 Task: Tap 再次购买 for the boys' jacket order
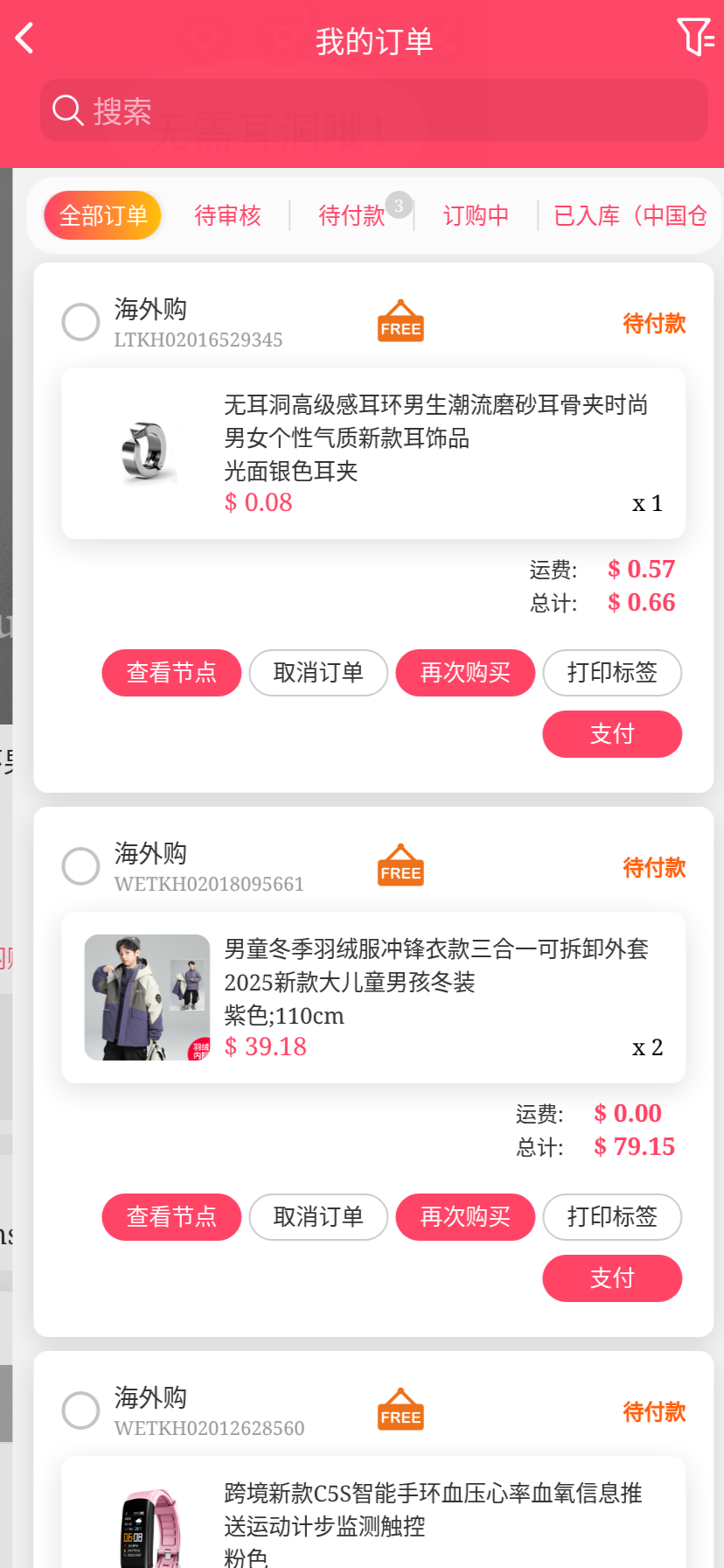pos(465,1217)
